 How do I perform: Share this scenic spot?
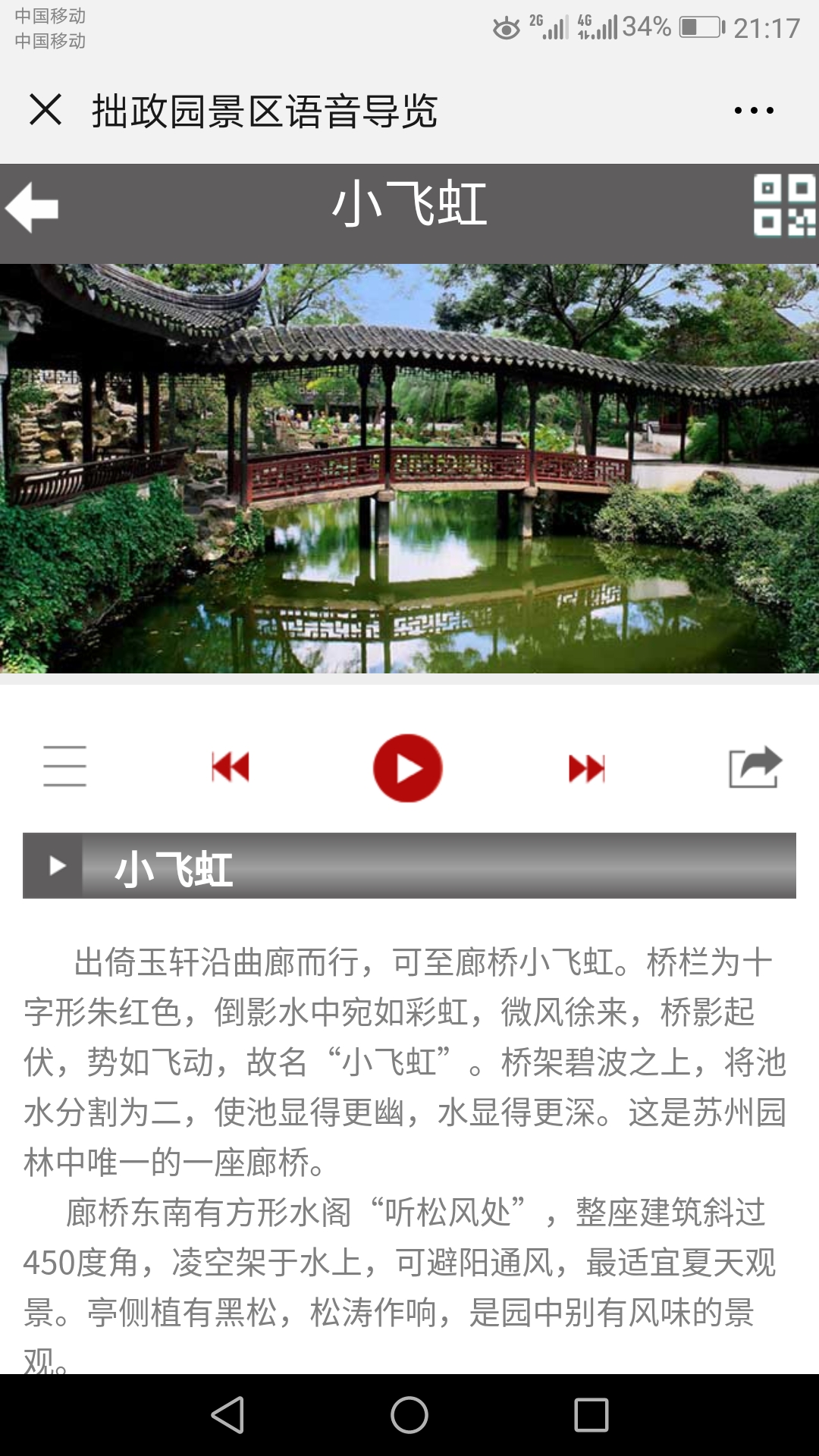pyautogui.click(x=755, y=767)
